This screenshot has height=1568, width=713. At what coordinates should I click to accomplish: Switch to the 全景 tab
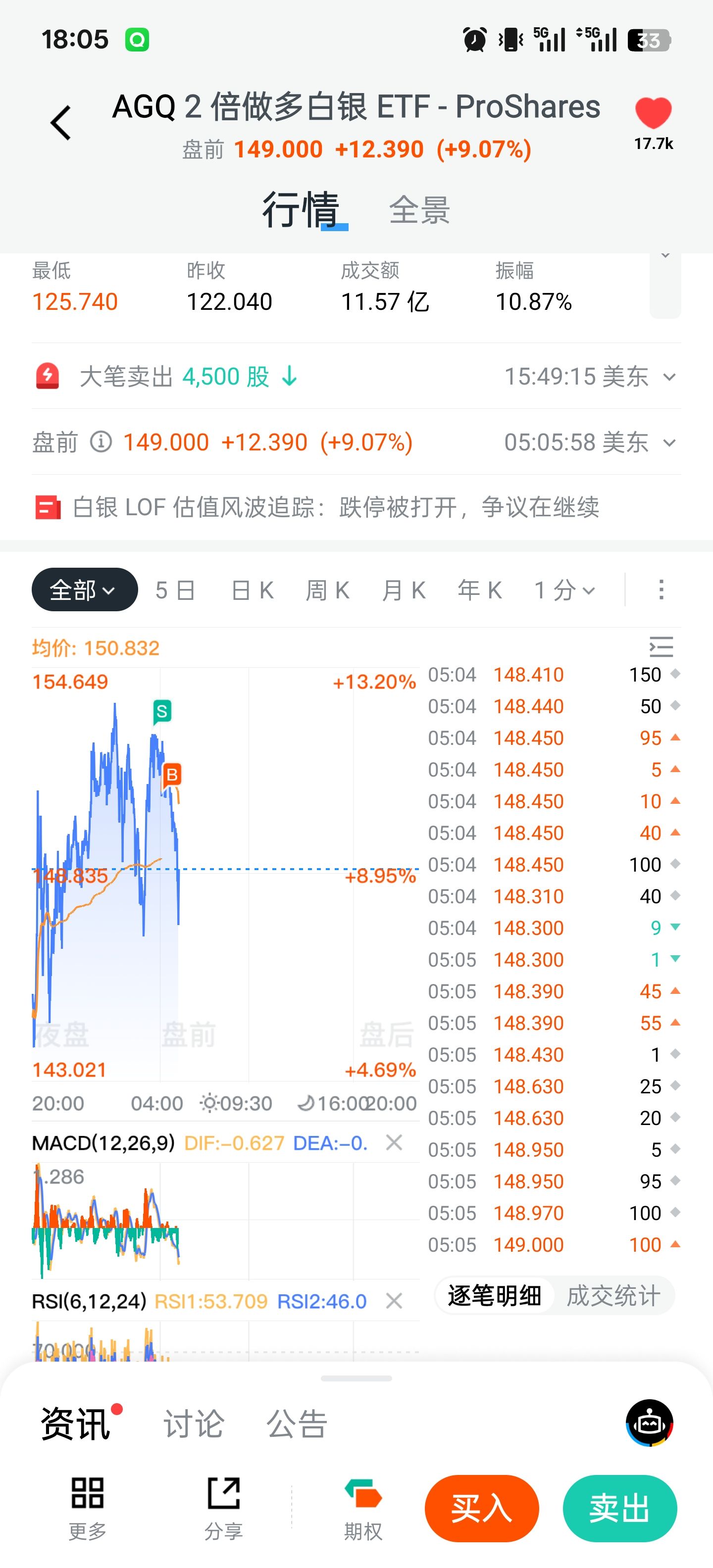419,211
